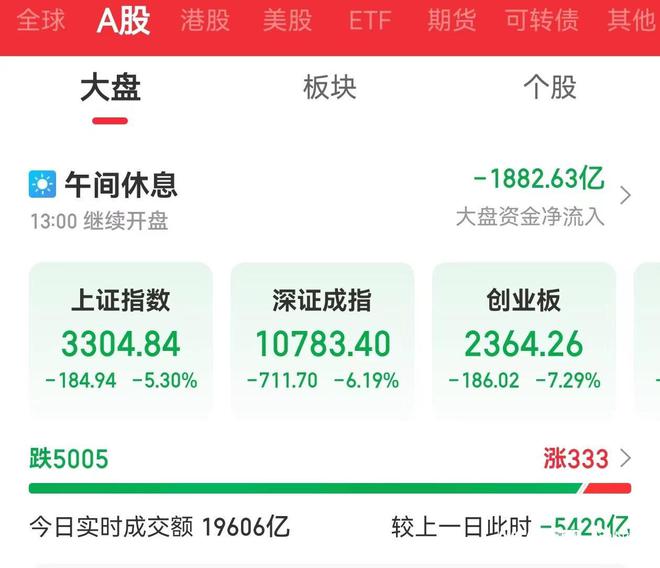Switch to the 全球 top tab
Viewport: 660px width, 568px height.
(x=41, y=21)
